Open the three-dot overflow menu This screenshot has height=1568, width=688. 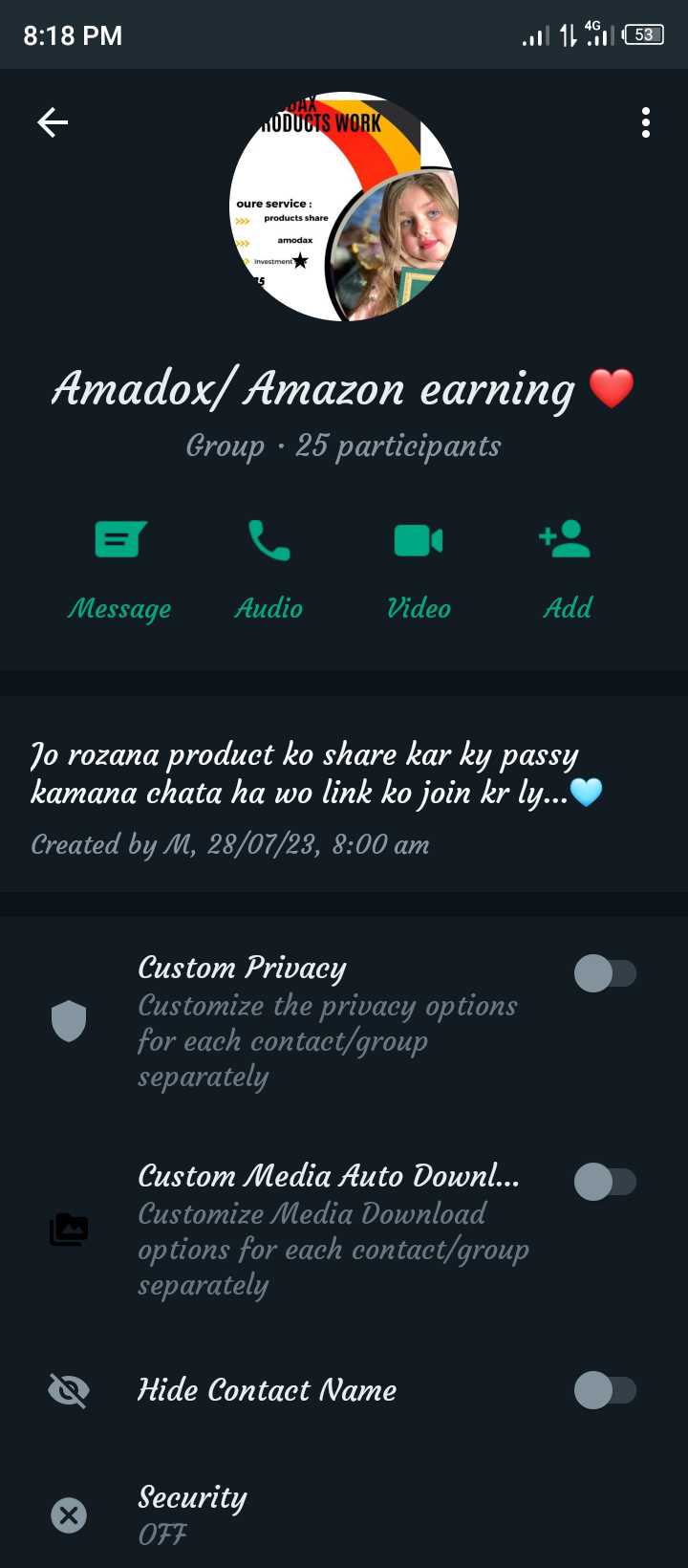[x=646, y=122]
